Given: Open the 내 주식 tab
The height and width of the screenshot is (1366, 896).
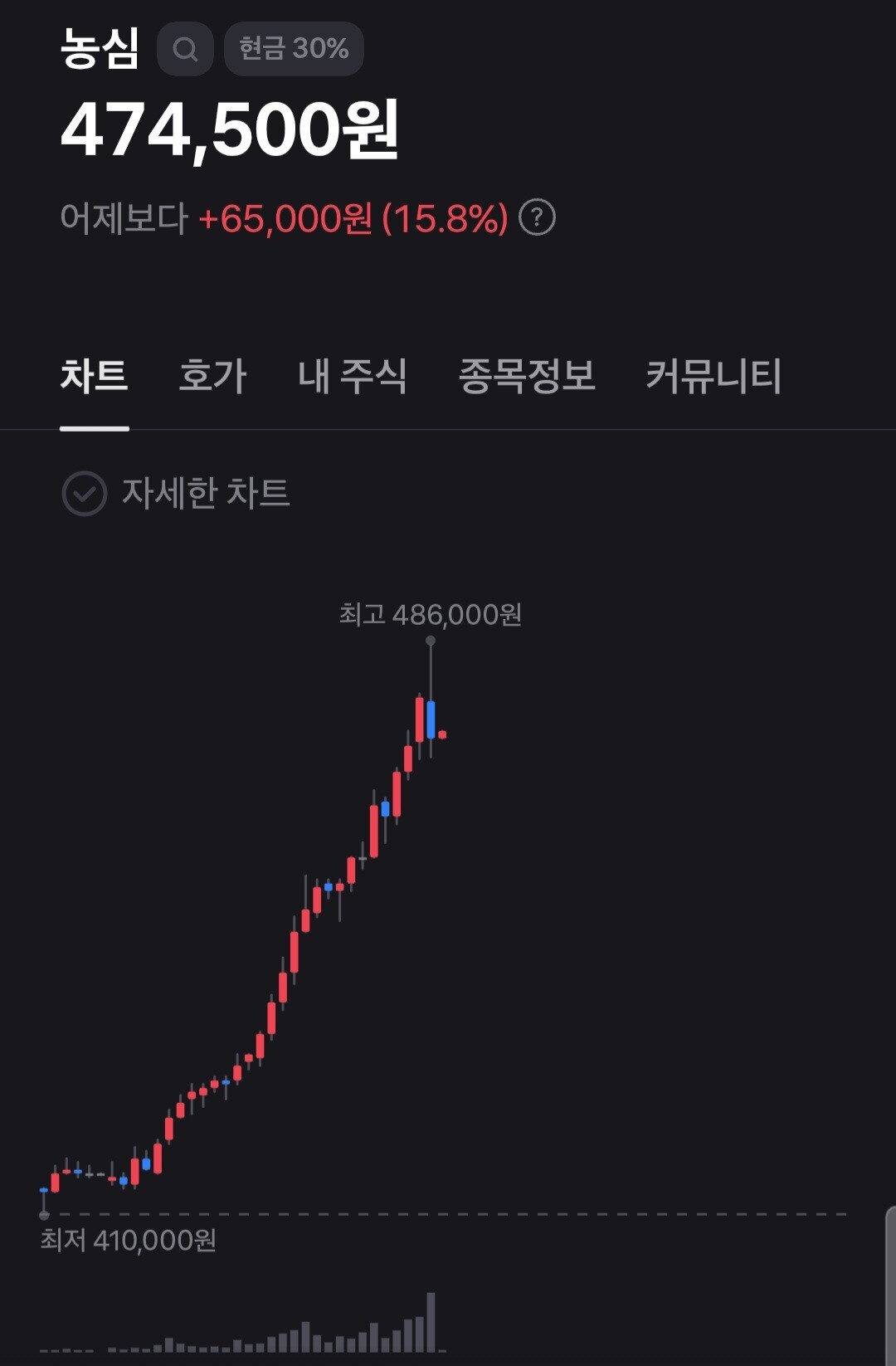Looking at the screenshot, I should click(x=353, y=376).
